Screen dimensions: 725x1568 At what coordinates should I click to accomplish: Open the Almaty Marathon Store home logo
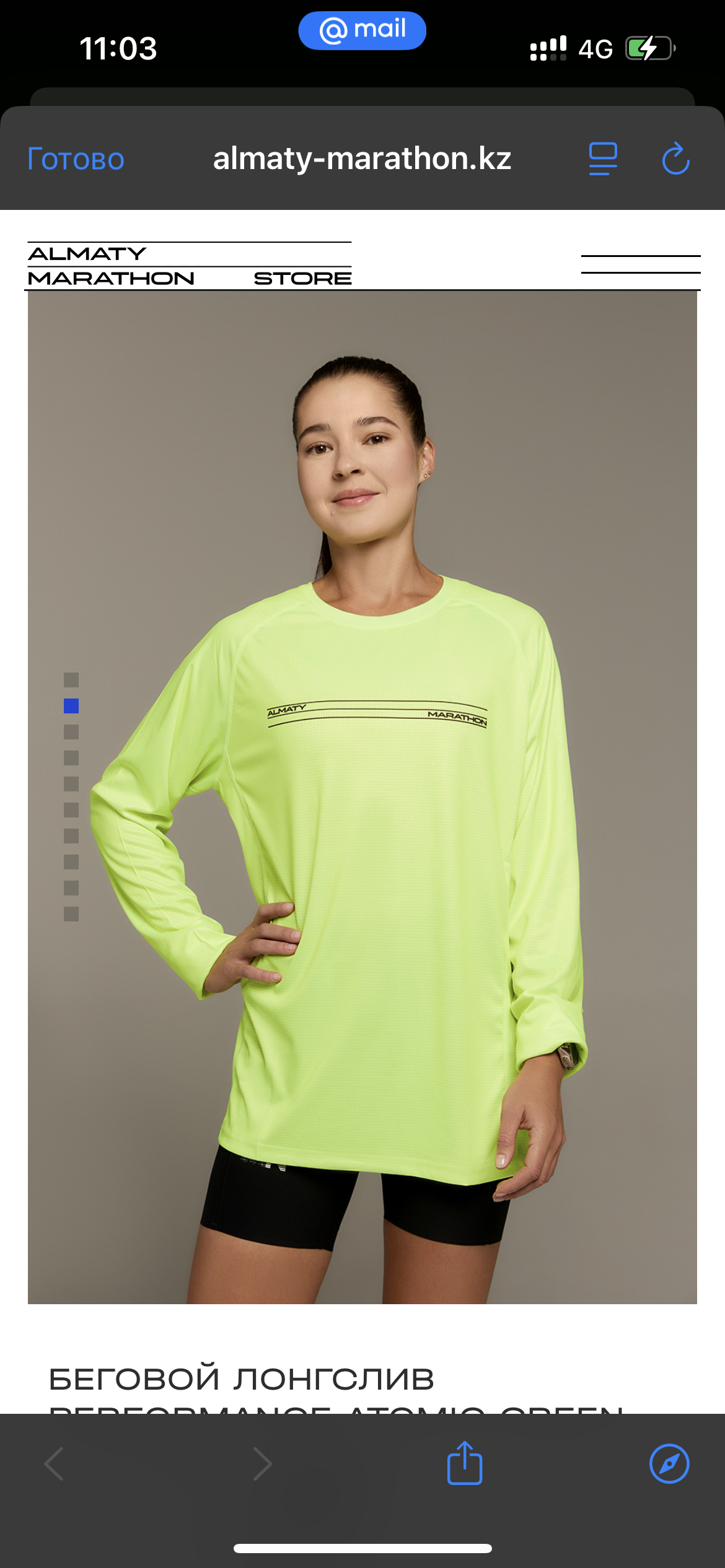189,265
